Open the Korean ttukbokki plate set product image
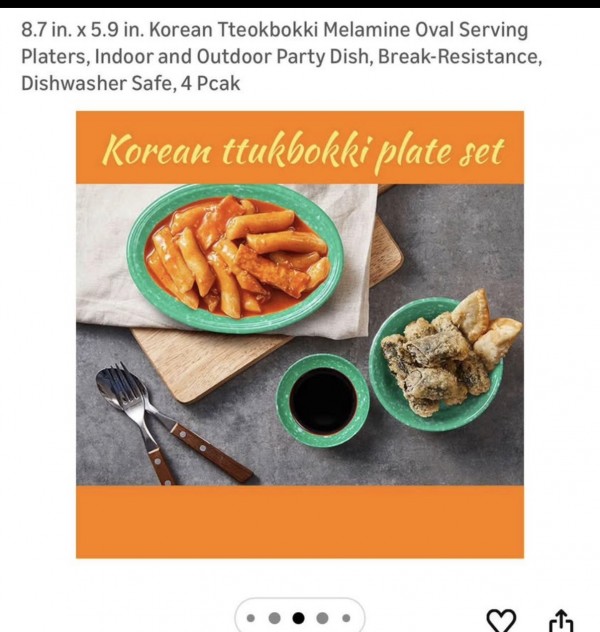 (x=300, y=334)
